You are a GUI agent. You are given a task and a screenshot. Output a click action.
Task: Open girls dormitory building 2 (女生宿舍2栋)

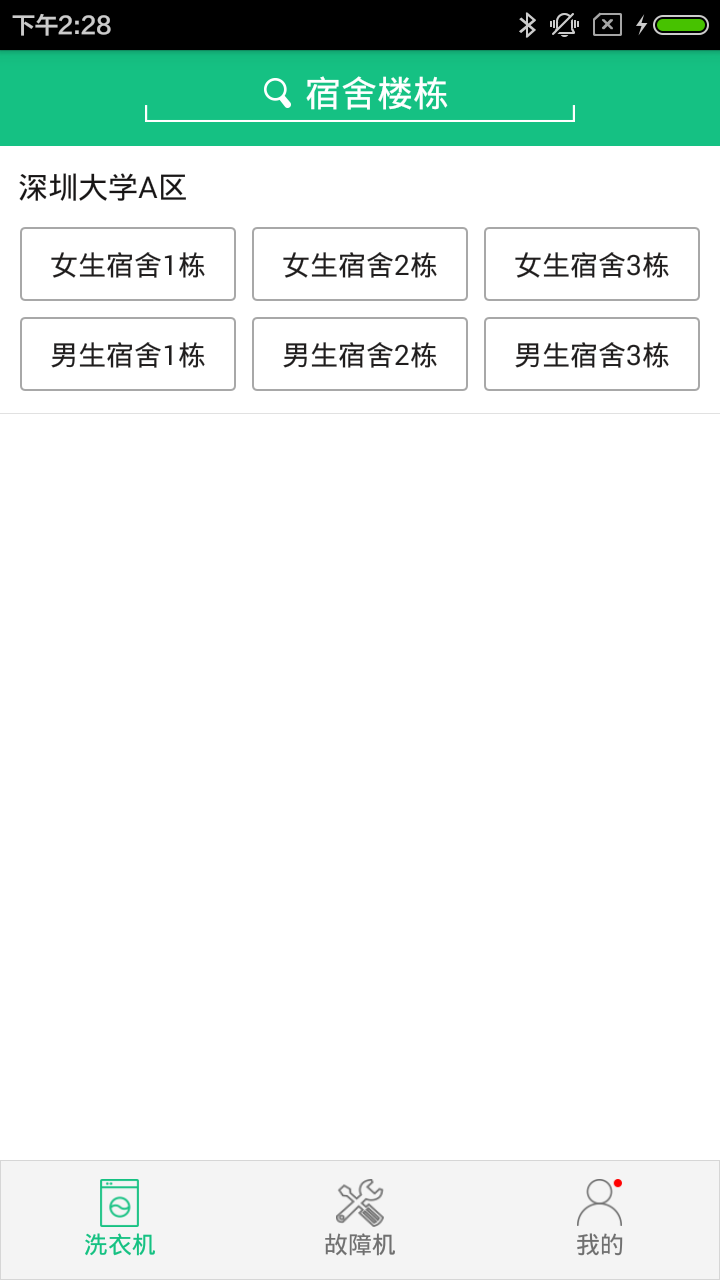point(360,263)
